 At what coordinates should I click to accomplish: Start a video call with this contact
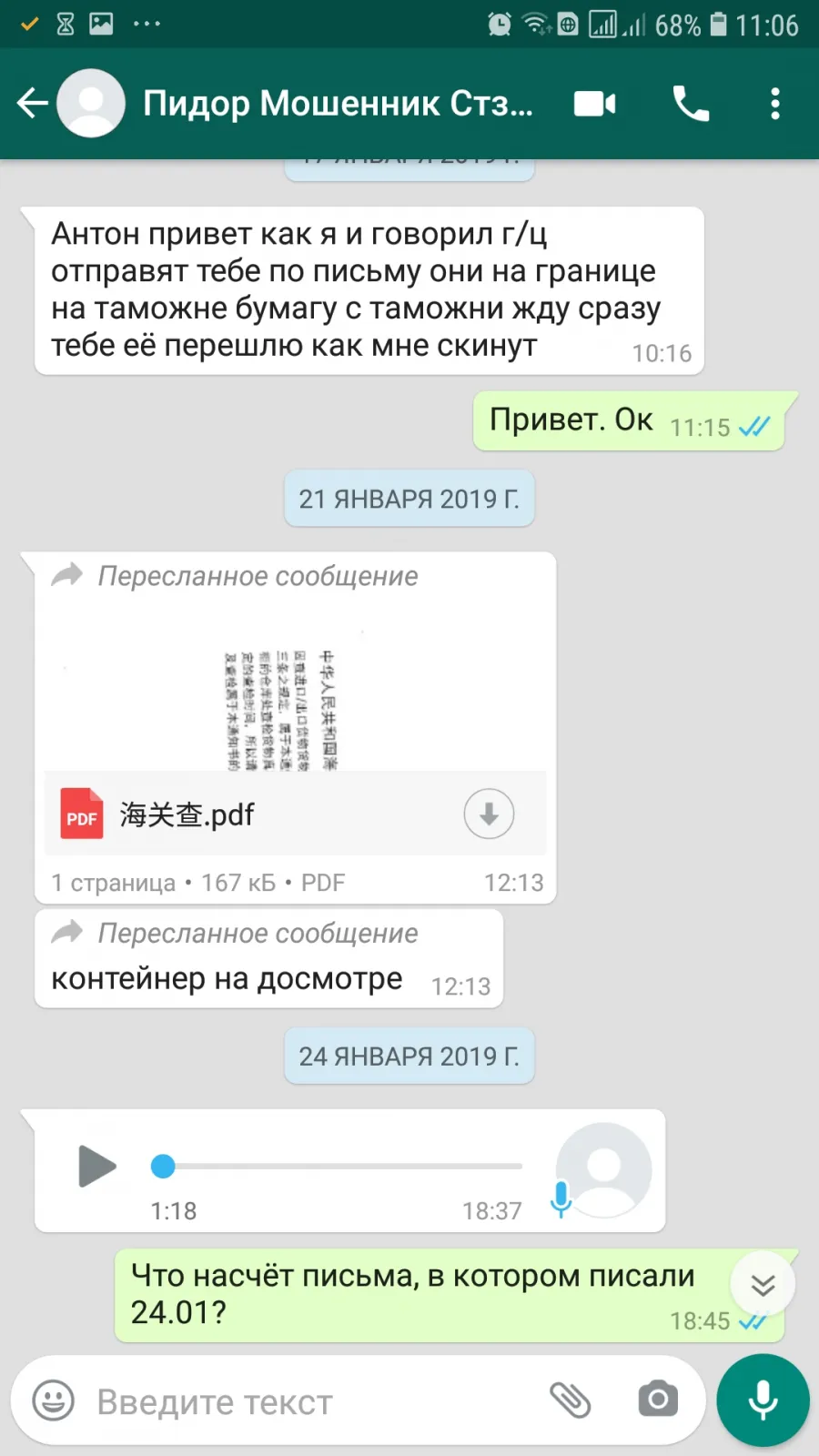click(595, 104)
